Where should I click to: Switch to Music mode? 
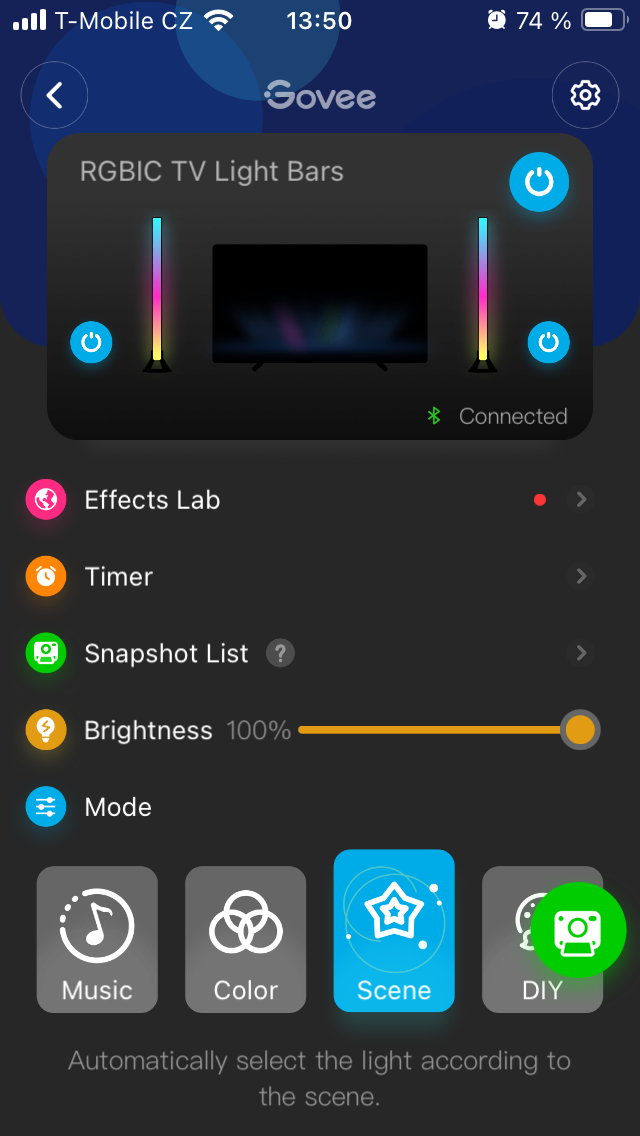pos(97,939)
